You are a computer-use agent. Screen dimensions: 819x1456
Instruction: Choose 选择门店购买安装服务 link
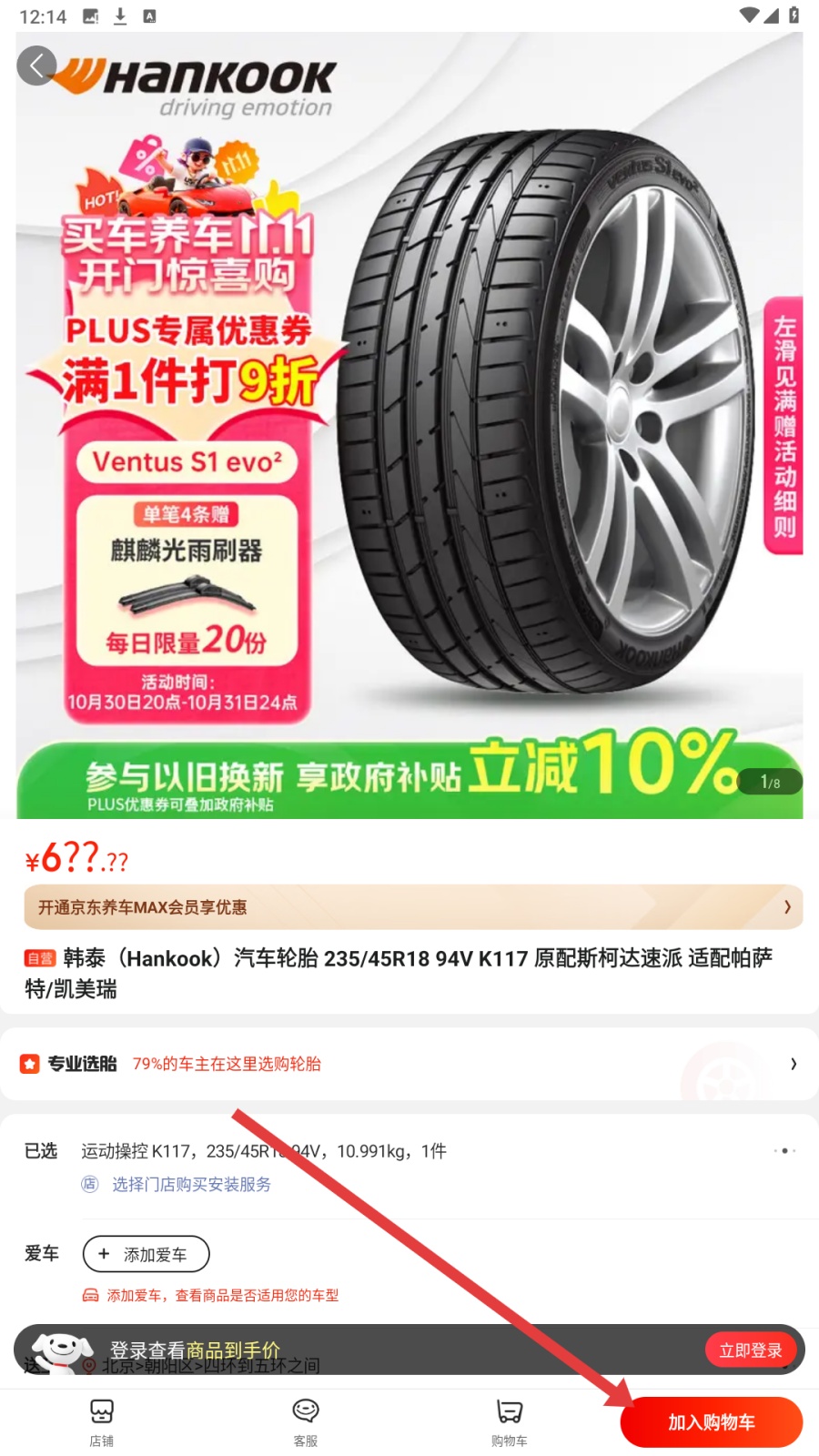(191, 1184)
